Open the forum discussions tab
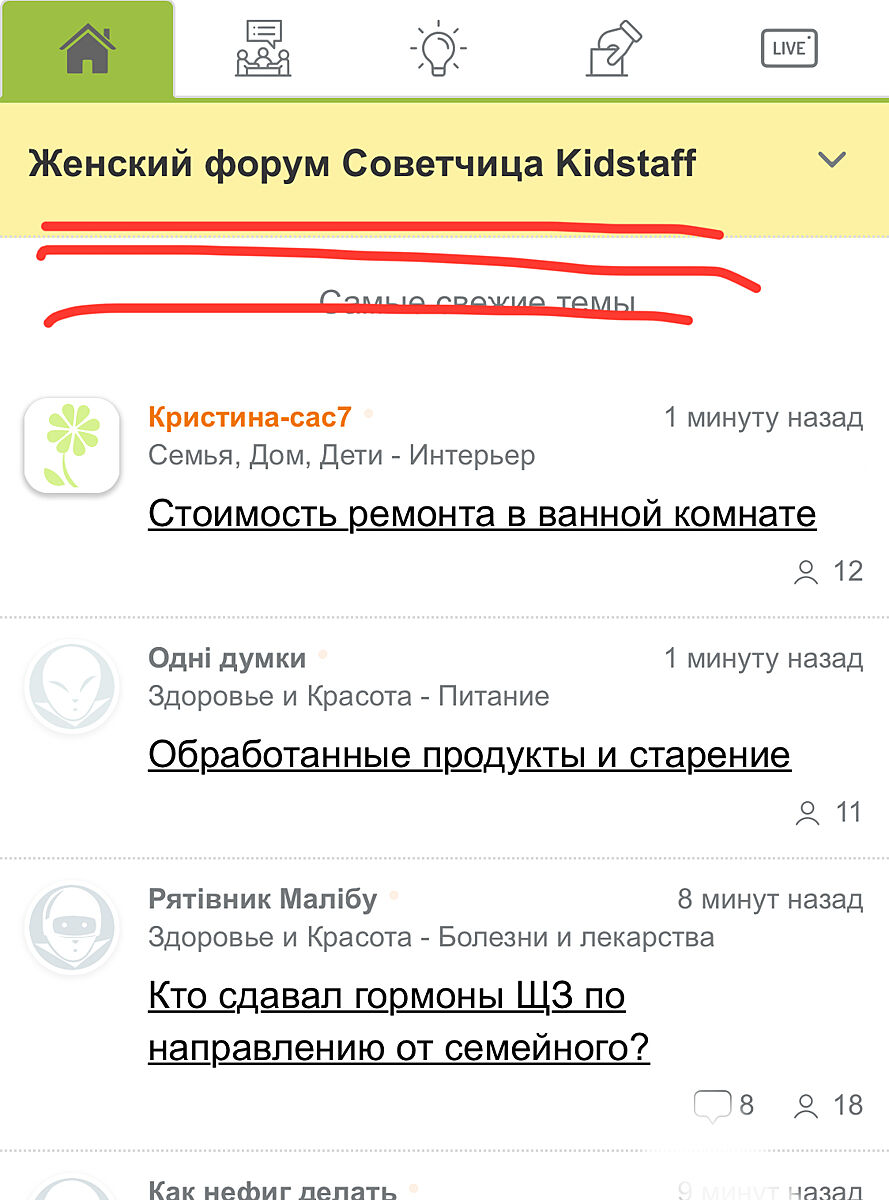The height and width of the screenshot is (1200, 889). [263, 49]
